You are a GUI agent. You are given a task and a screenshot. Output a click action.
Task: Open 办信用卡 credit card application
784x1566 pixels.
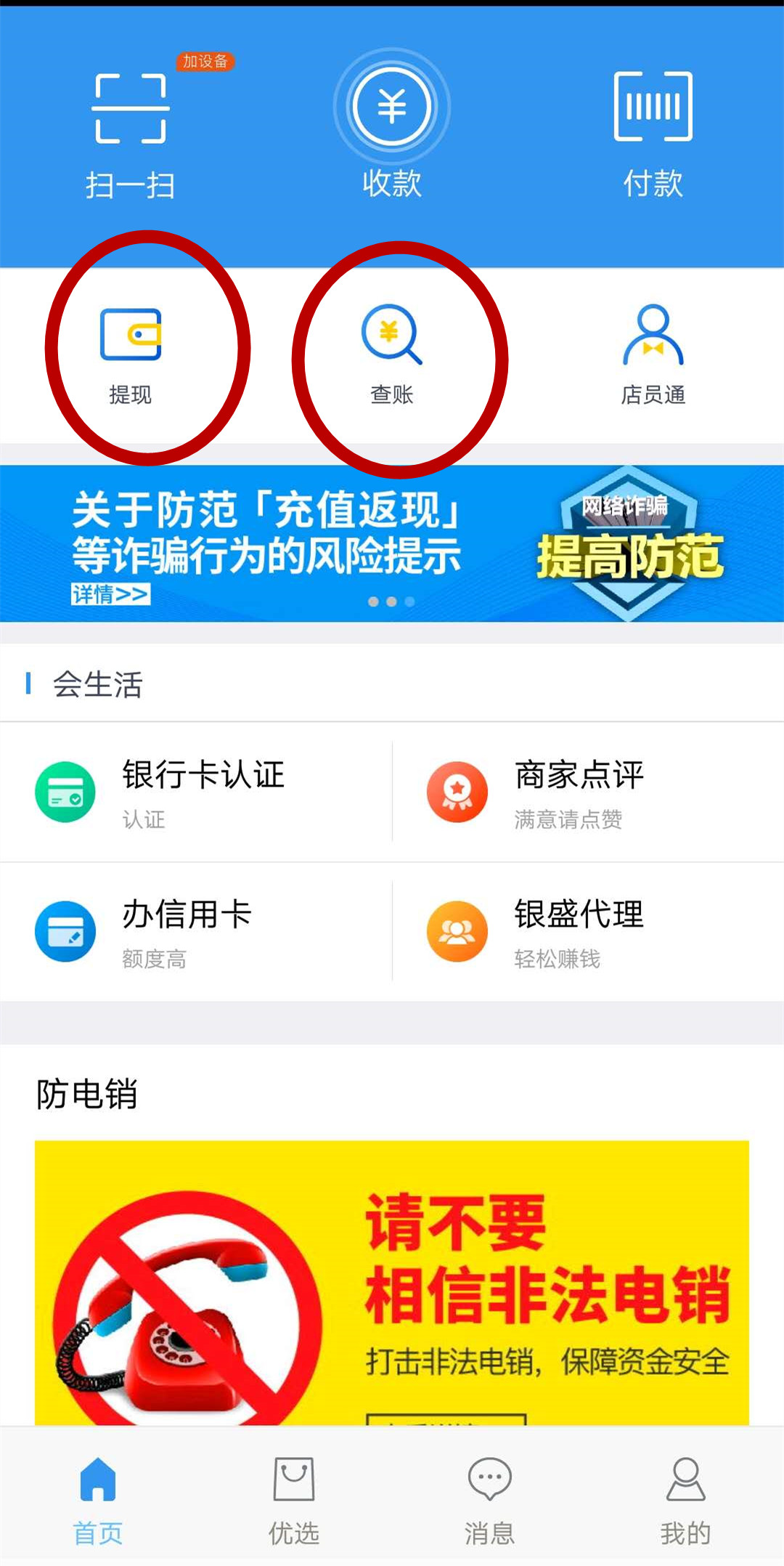[x=196, y=932]
